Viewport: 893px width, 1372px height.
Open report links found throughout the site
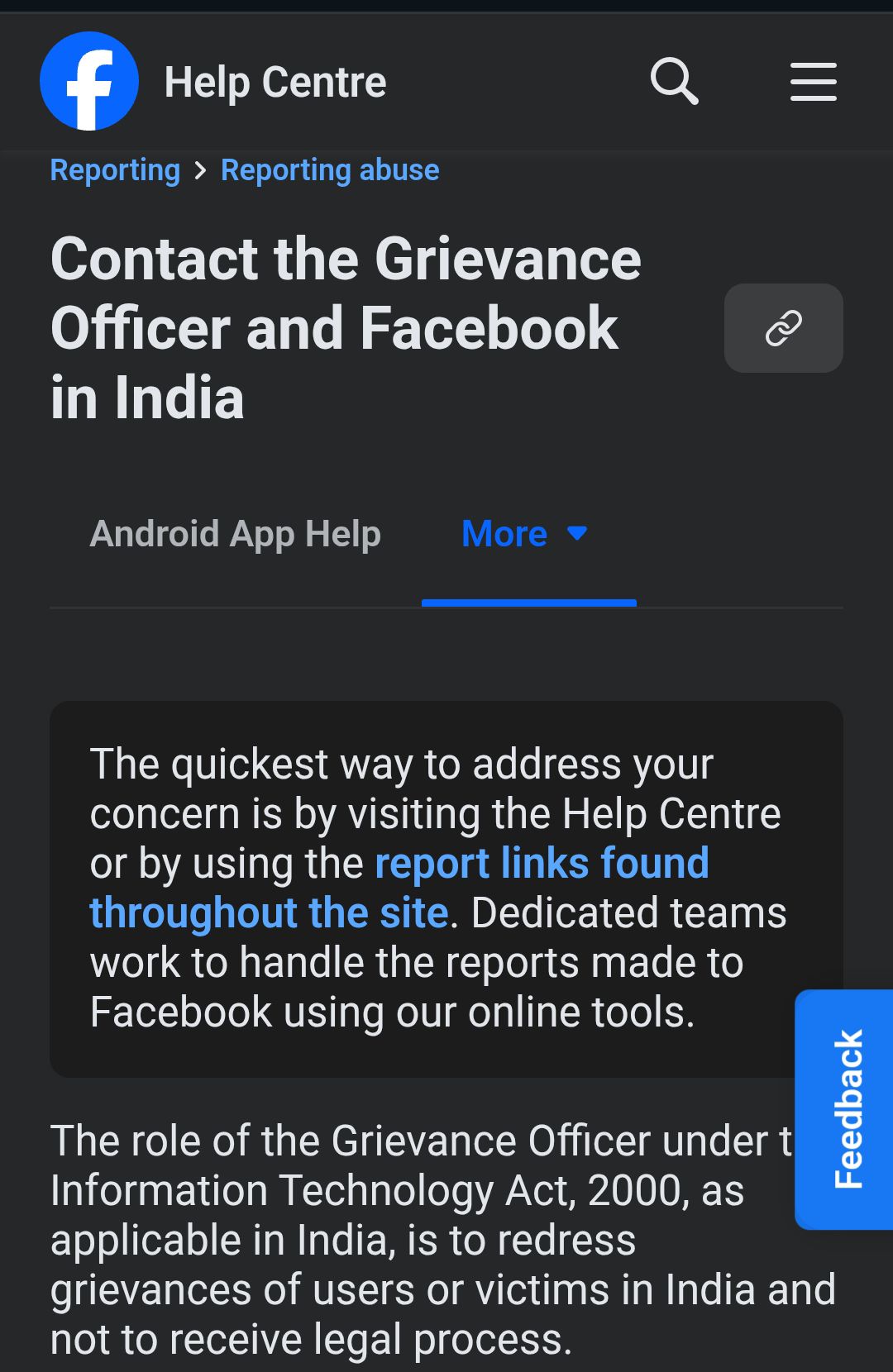coord(399,888)
